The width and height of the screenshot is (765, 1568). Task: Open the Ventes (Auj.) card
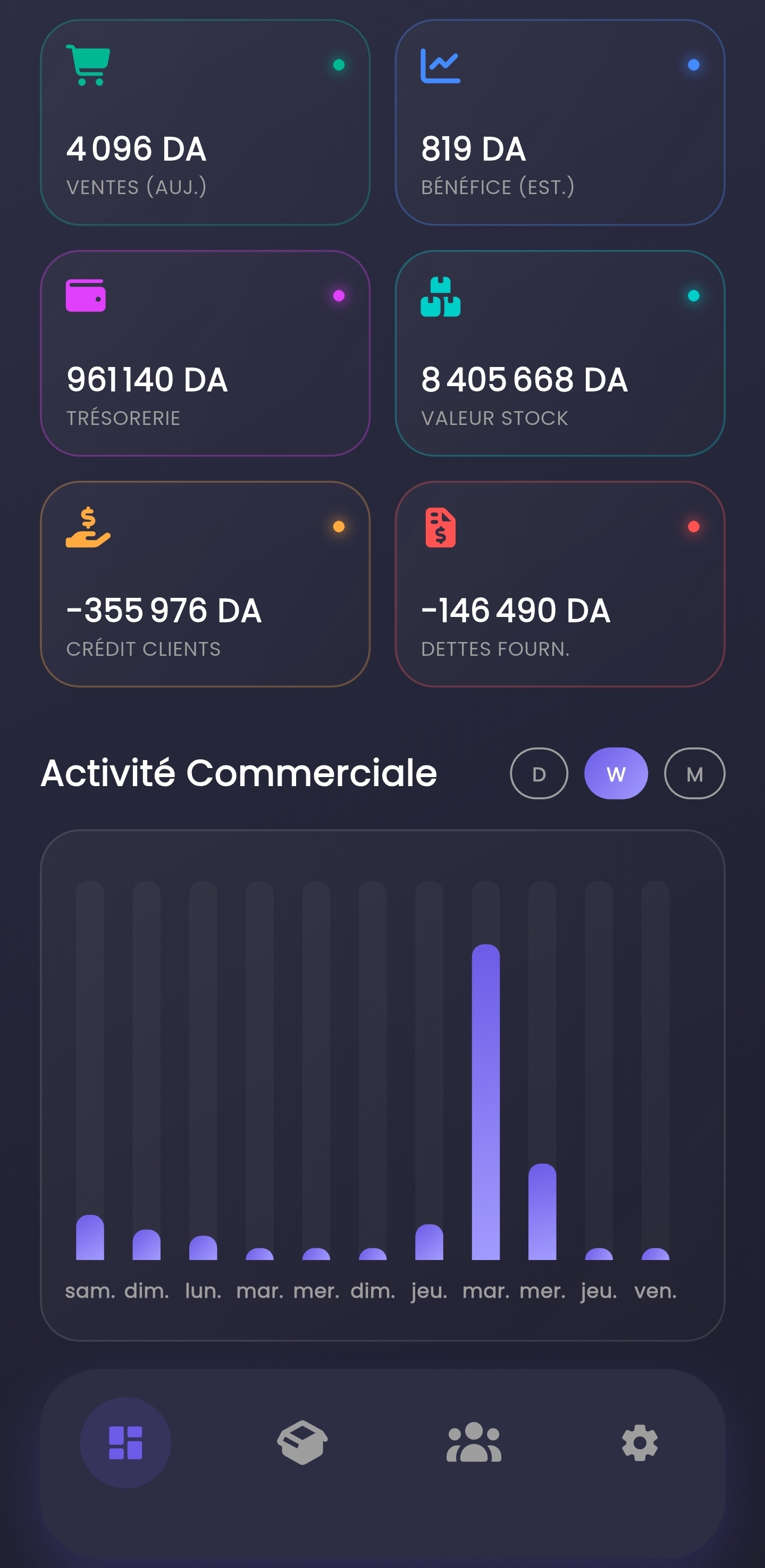click(205, 122)
